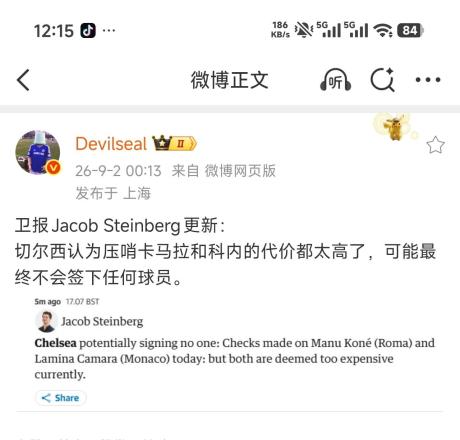
Task: View the Devilseal username profile
Action: coord(111,144)
